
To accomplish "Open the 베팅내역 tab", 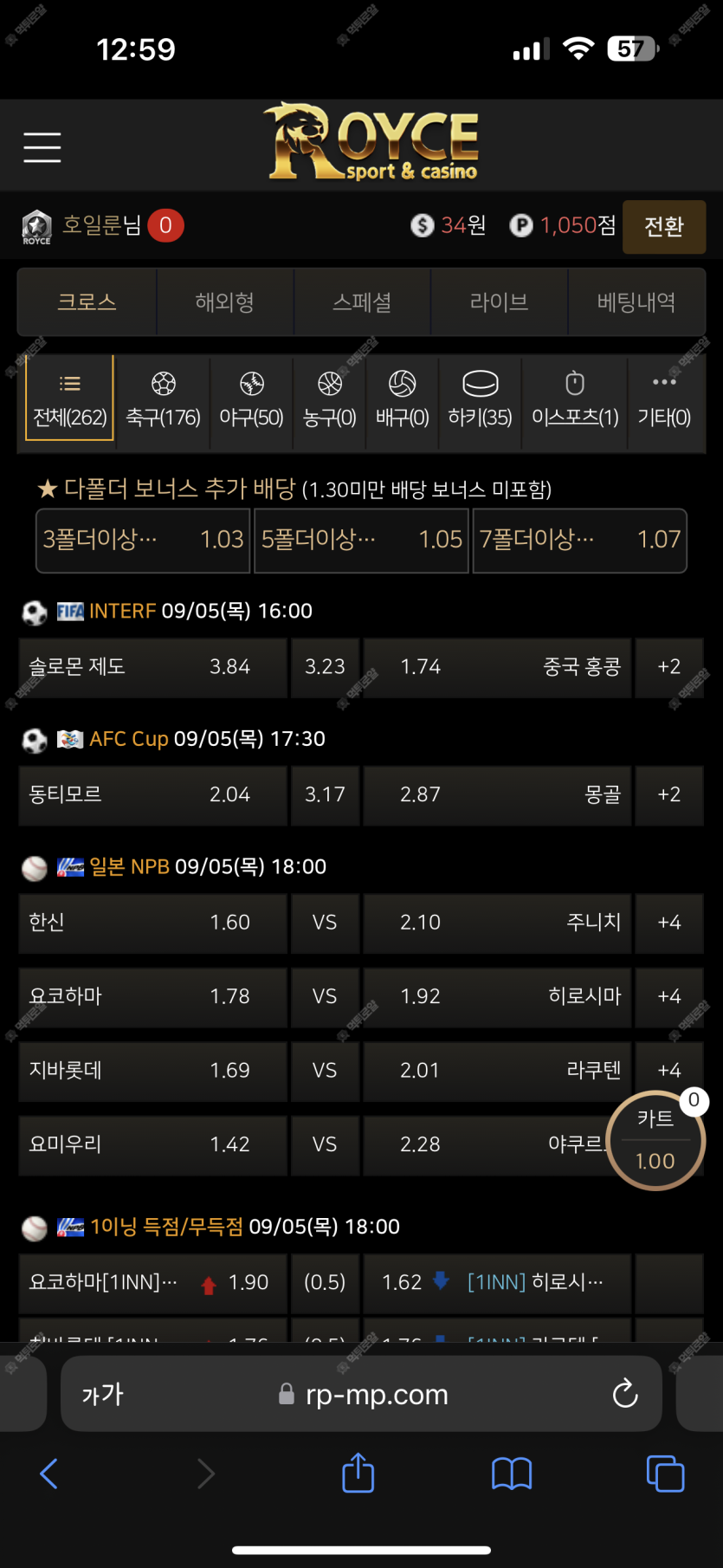I will click(636, 301).
